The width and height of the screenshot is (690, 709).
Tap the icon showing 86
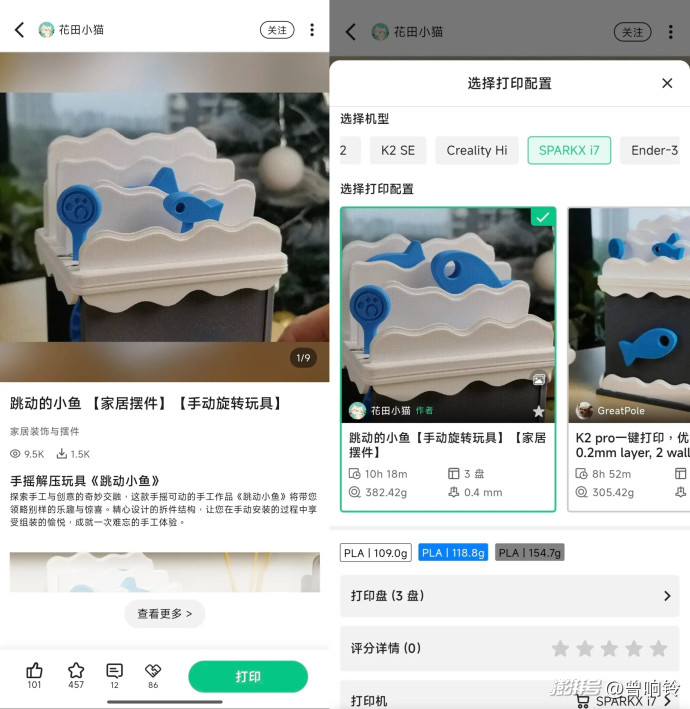point(153,676)
